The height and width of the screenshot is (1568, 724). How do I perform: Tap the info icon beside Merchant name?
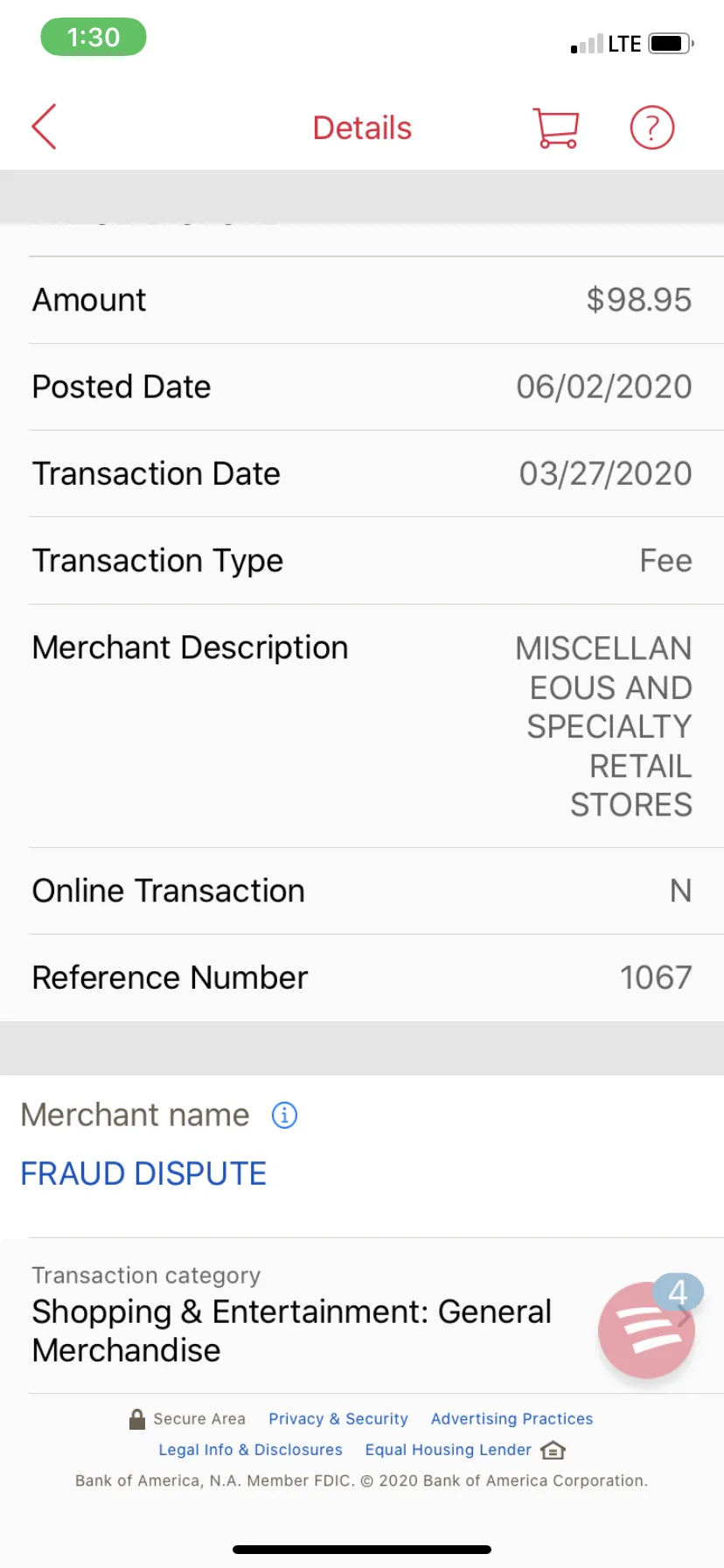[x=284, y=1115]
